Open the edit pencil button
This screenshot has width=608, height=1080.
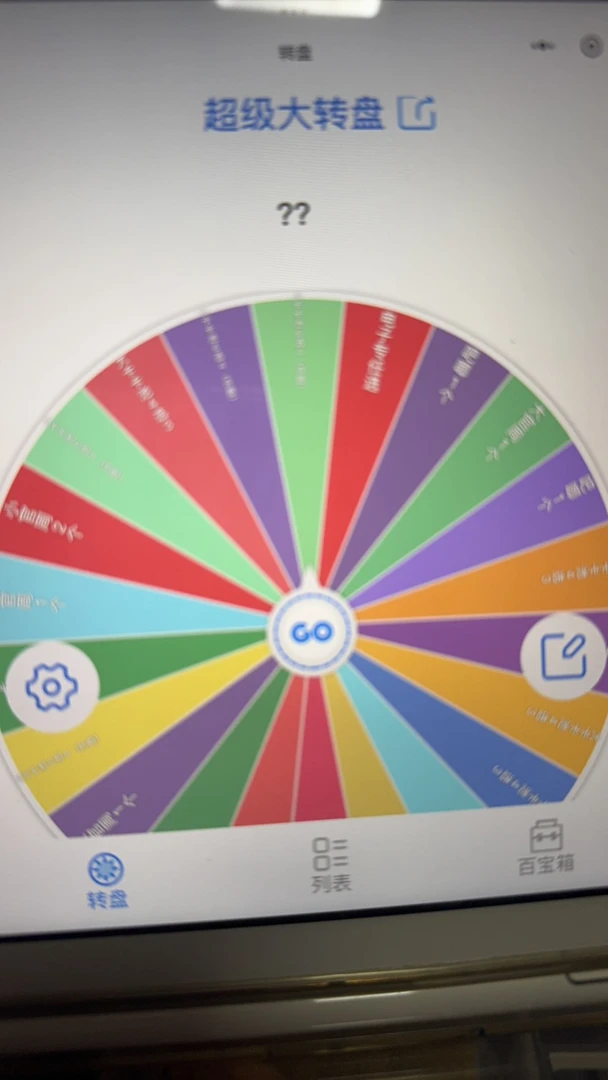point(563,656)
